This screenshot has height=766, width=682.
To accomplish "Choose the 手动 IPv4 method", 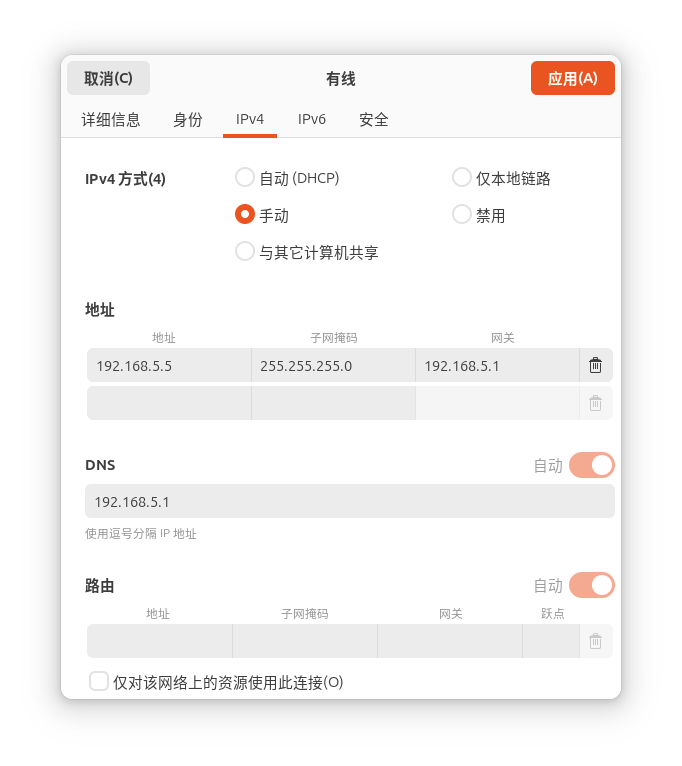I will [245, 214].
